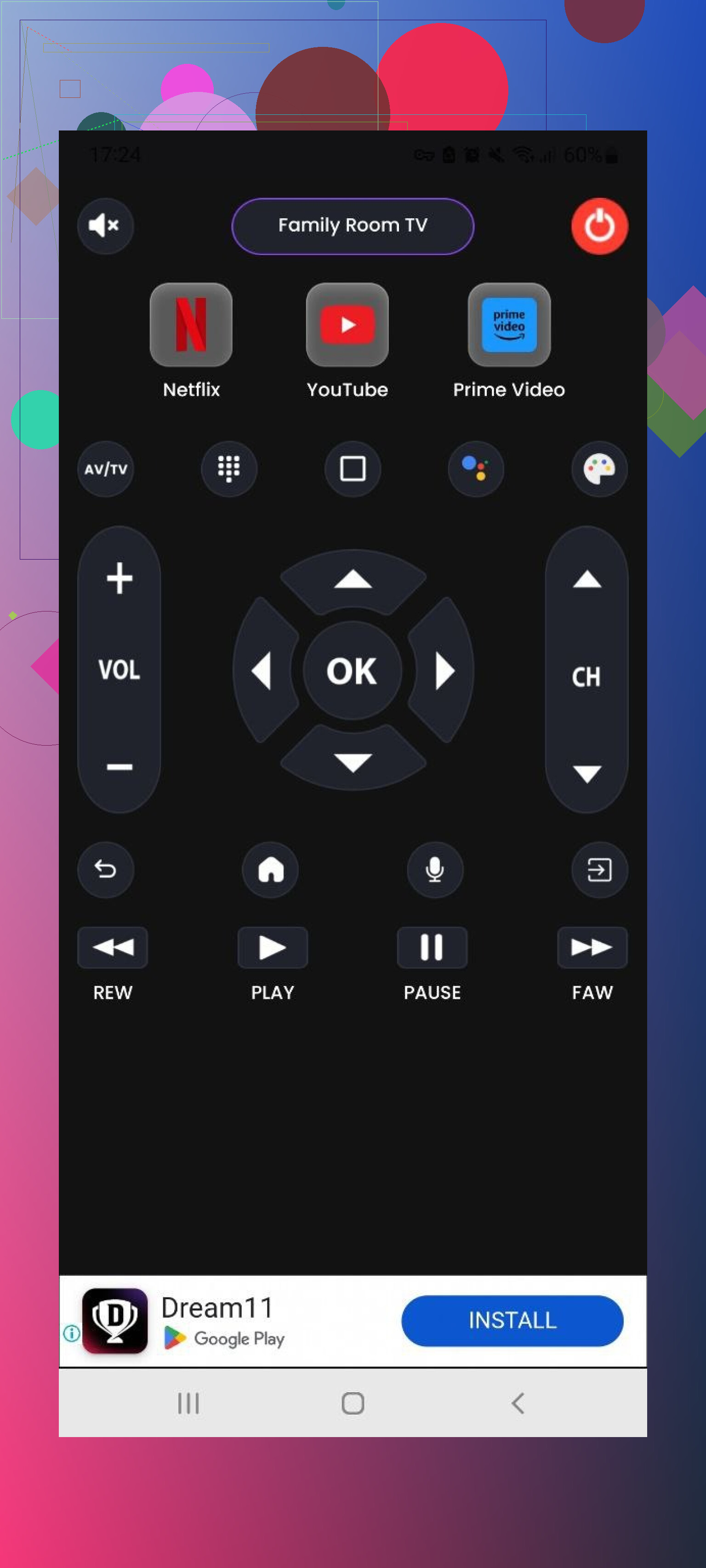Launch Netflix on the TV
The image size is (706, 1568).
point(191,324)
